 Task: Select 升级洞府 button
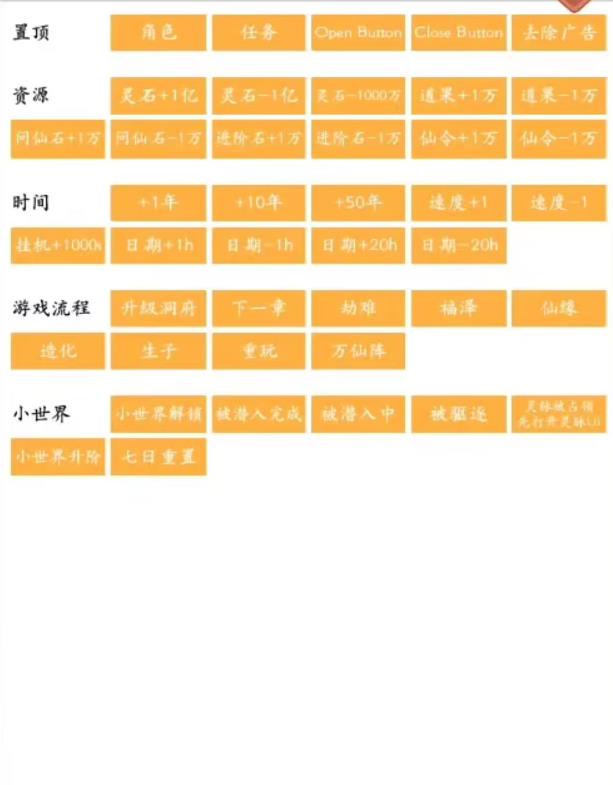pos(158,309)
